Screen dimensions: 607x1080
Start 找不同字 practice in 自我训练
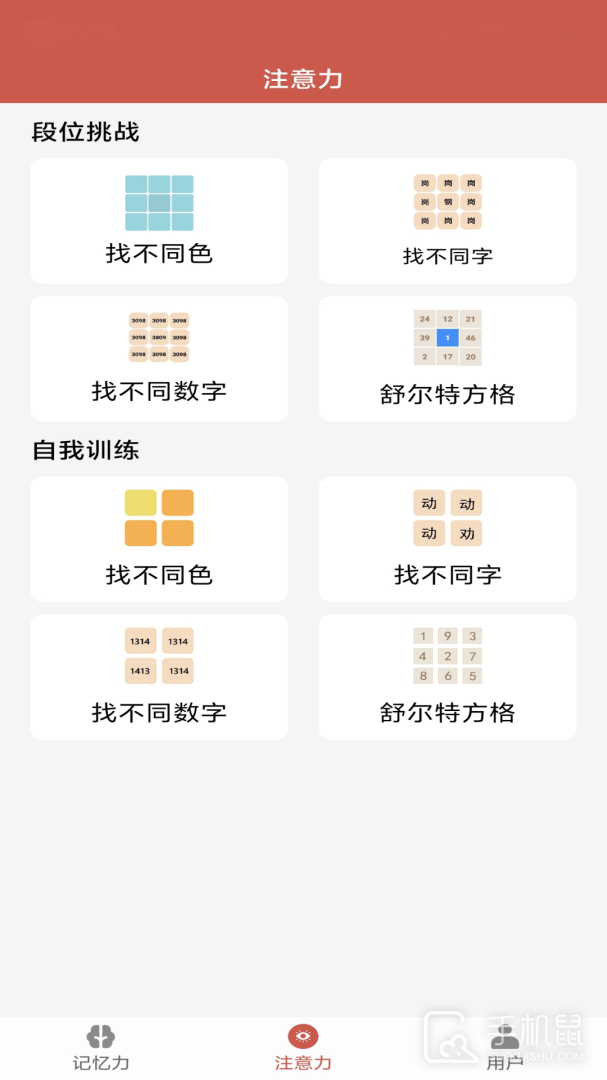tap(447, 539)
